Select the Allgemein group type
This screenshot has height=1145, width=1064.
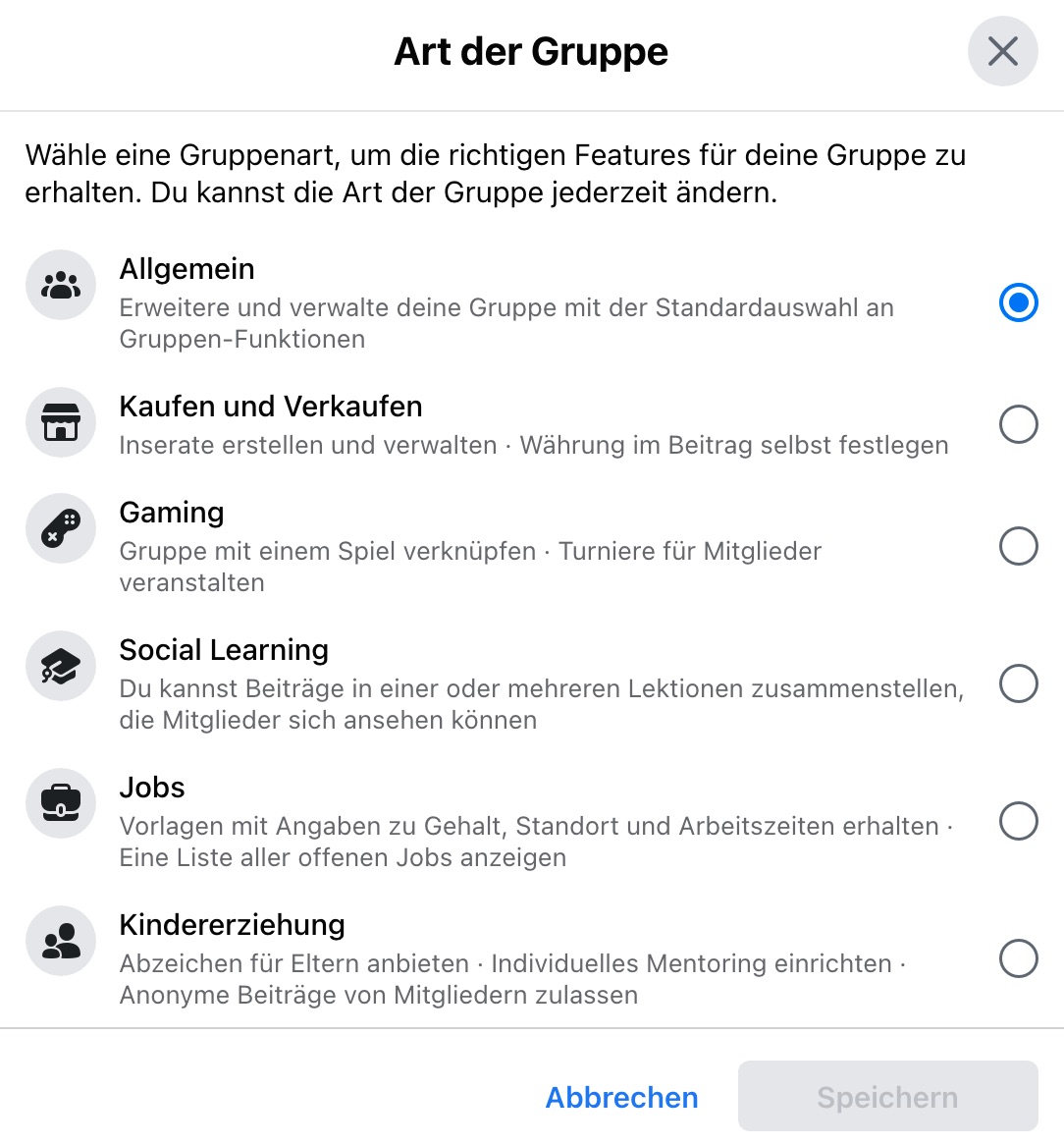pyautogui.click(x=1018, y=302)
